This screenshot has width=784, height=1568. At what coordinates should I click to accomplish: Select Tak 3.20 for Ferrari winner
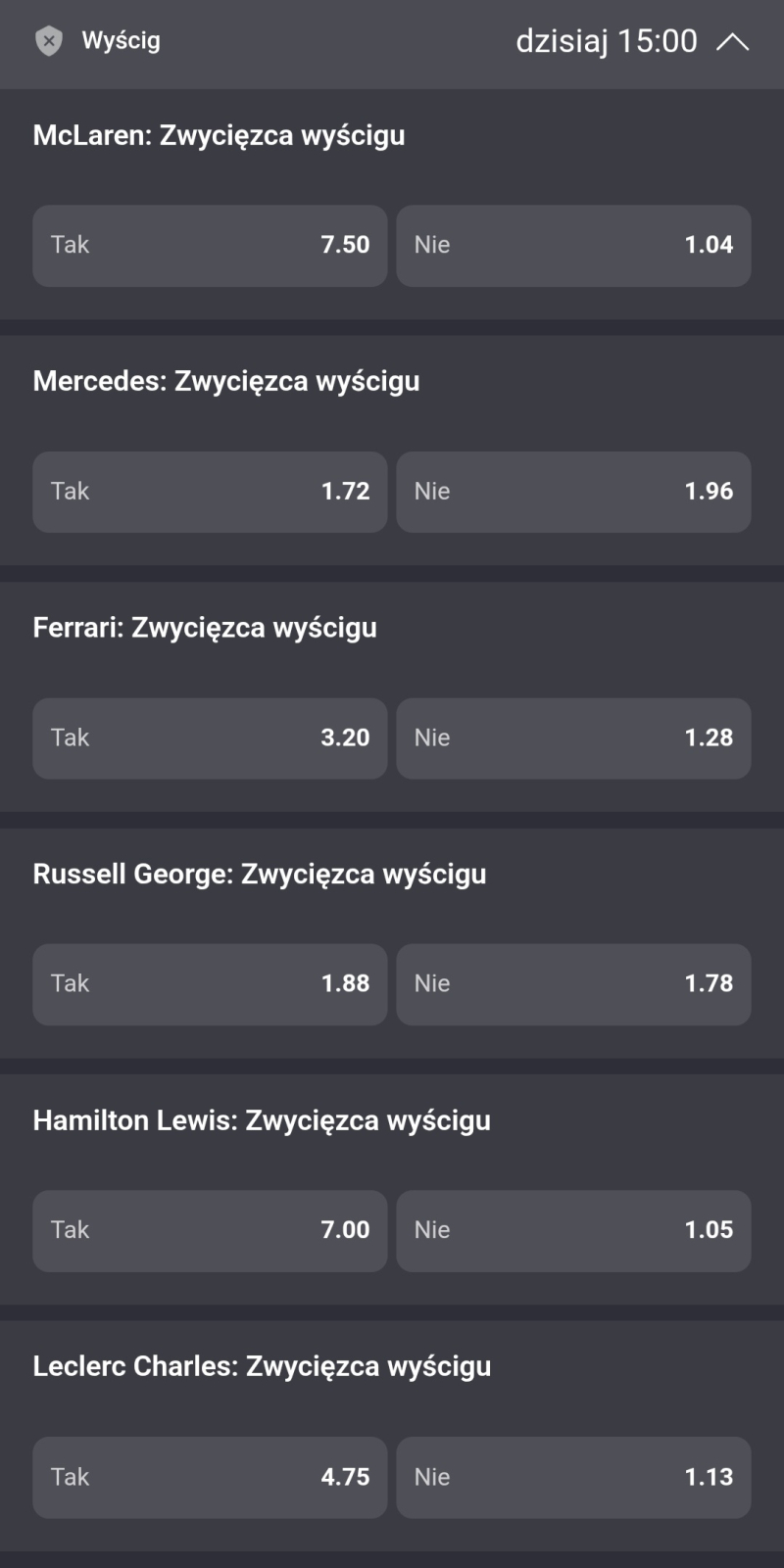210,737
